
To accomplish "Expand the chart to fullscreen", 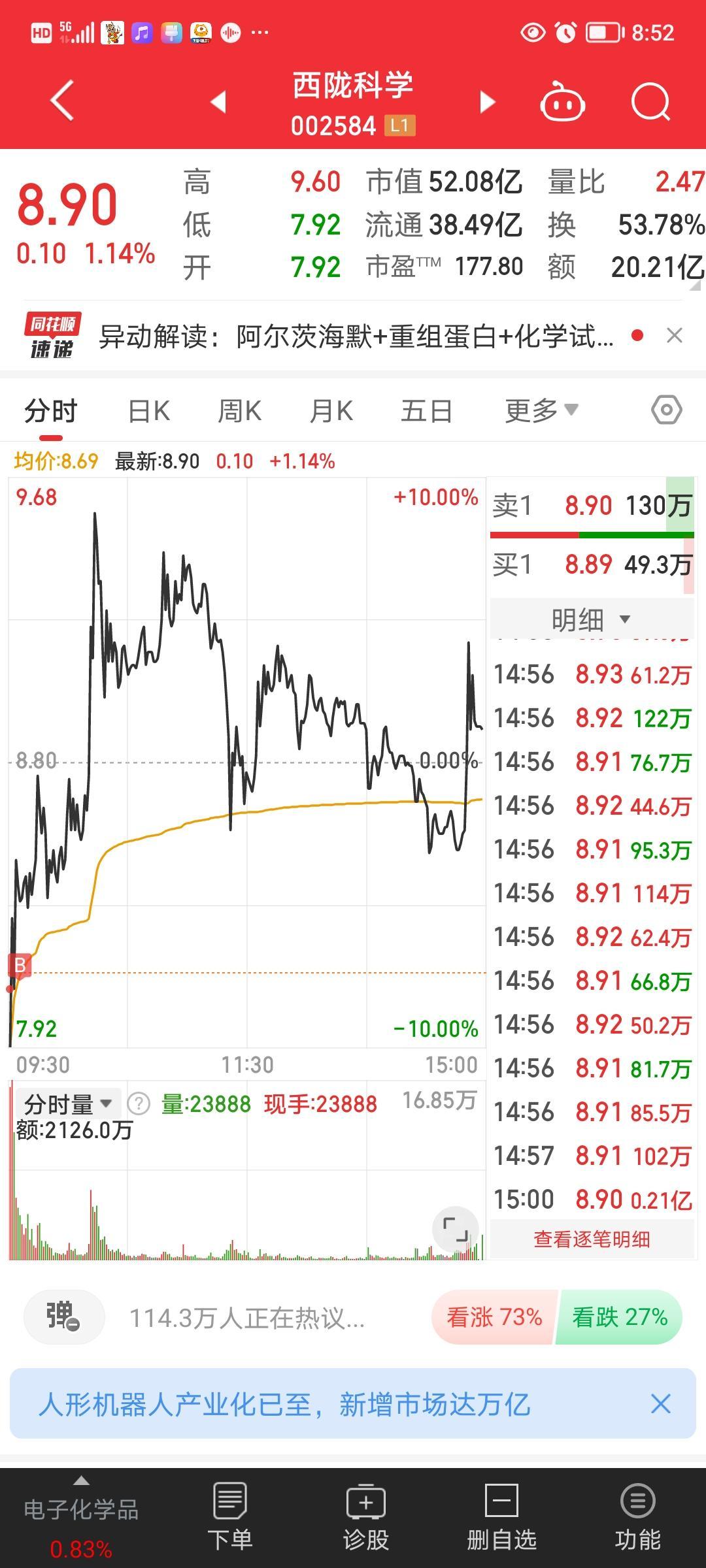I will [455, 1230].
